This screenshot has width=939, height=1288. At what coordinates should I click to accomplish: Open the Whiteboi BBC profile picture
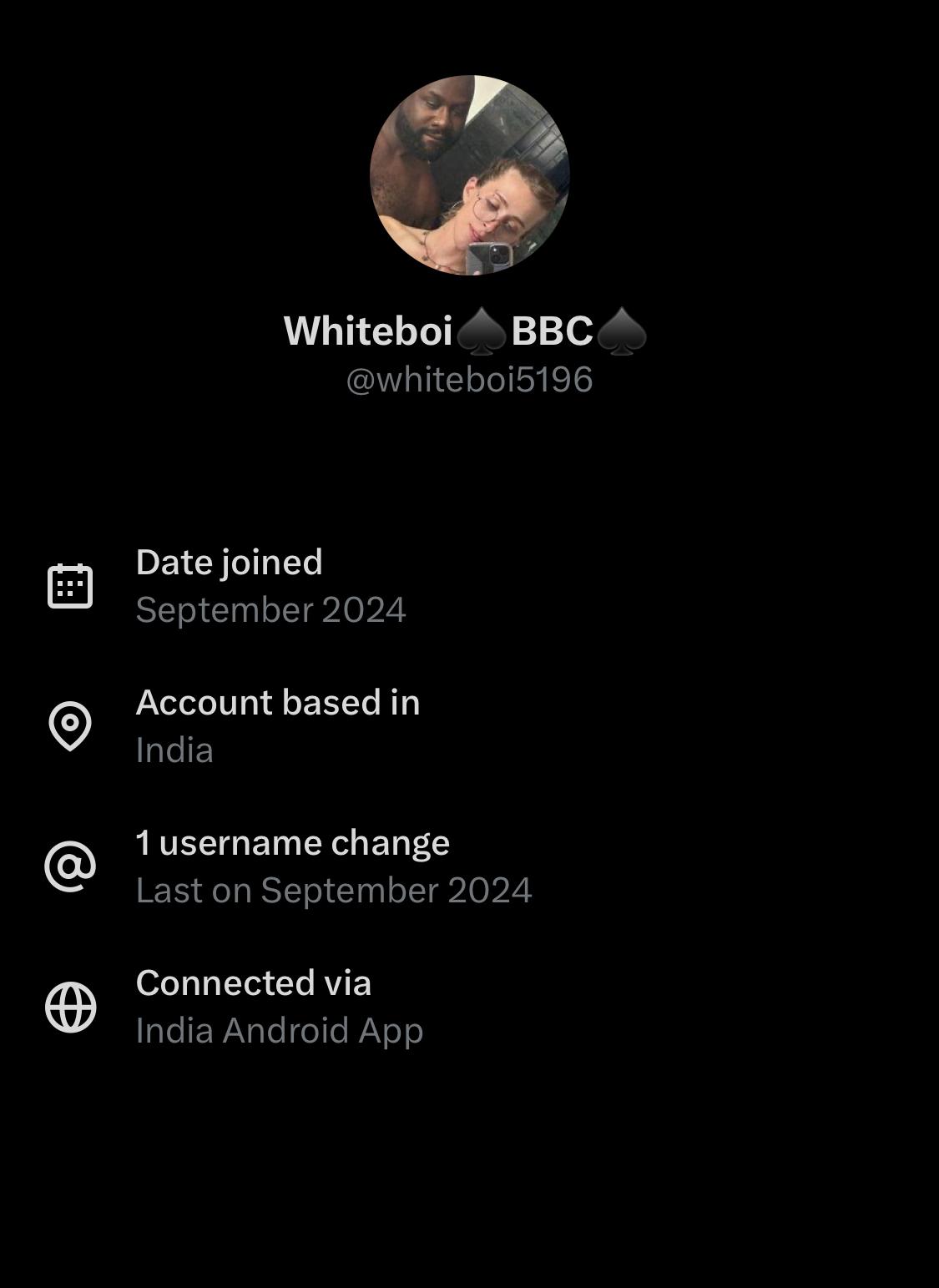(x=469, y=175)
